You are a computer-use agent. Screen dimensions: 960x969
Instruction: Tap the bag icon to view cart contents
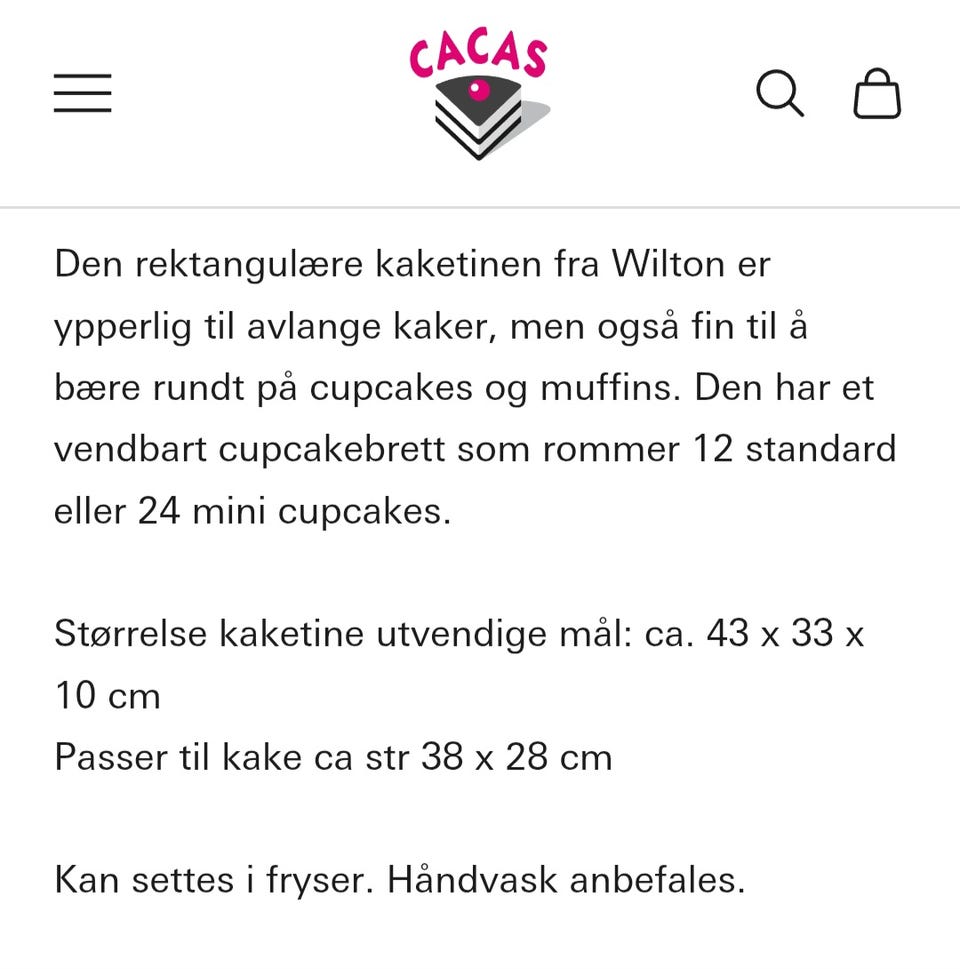(877, 95)
